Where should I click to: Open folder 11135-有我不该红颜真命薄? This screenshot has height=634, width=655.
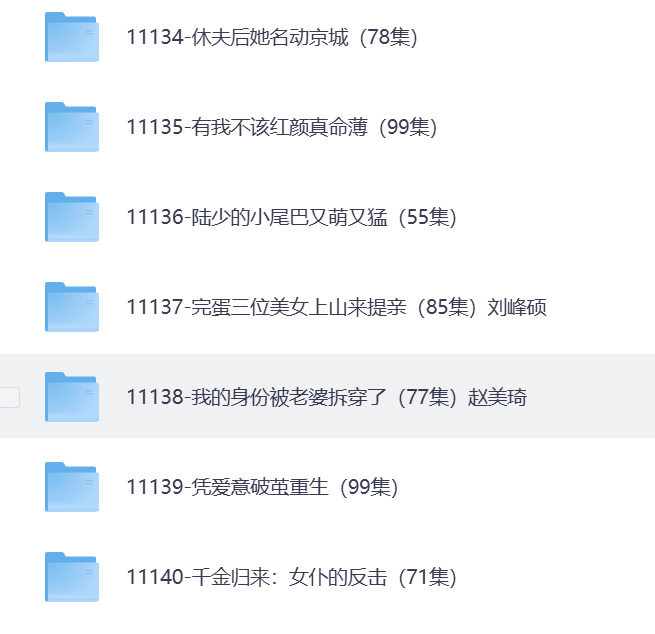coord(282,127)
